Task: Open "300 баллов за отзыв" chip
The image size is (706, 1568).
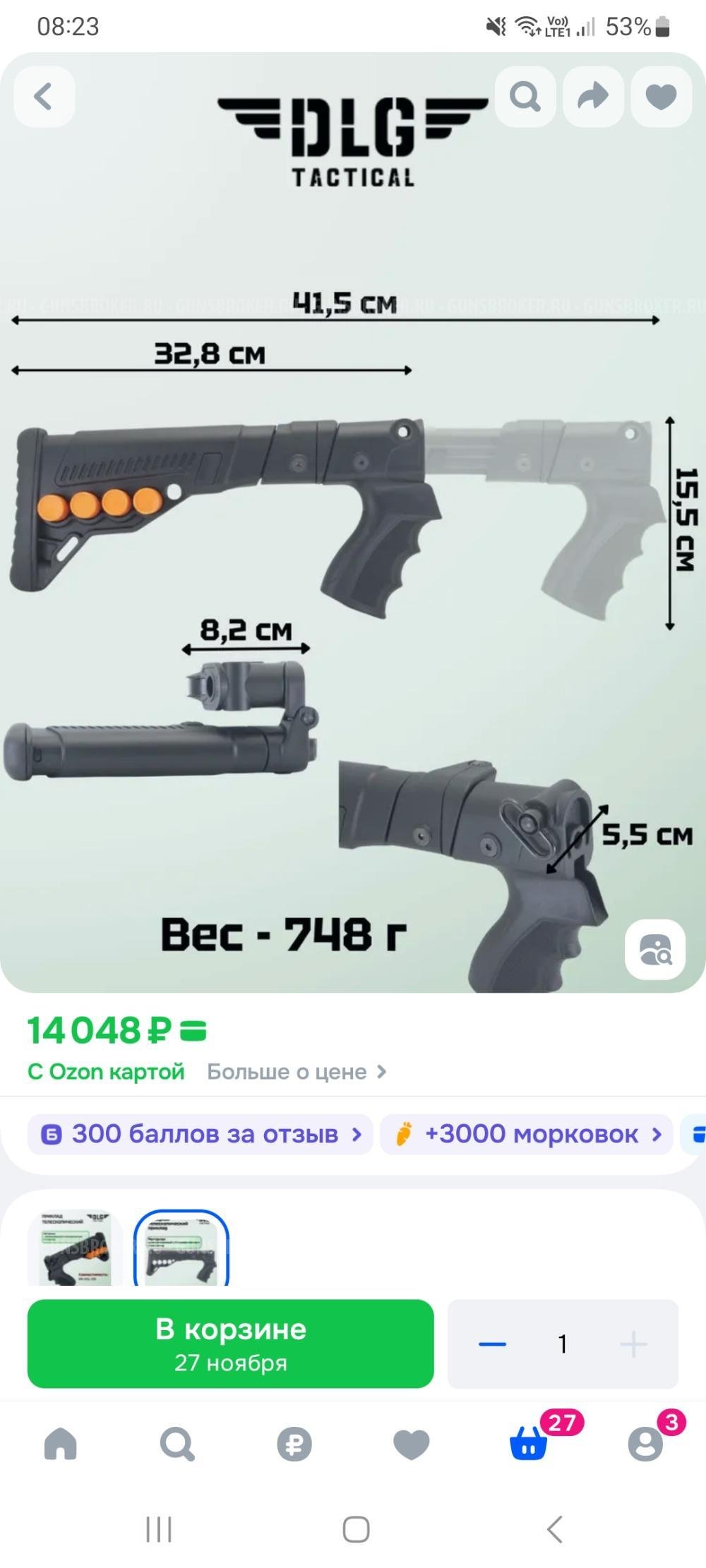Action: (201, 1134)
